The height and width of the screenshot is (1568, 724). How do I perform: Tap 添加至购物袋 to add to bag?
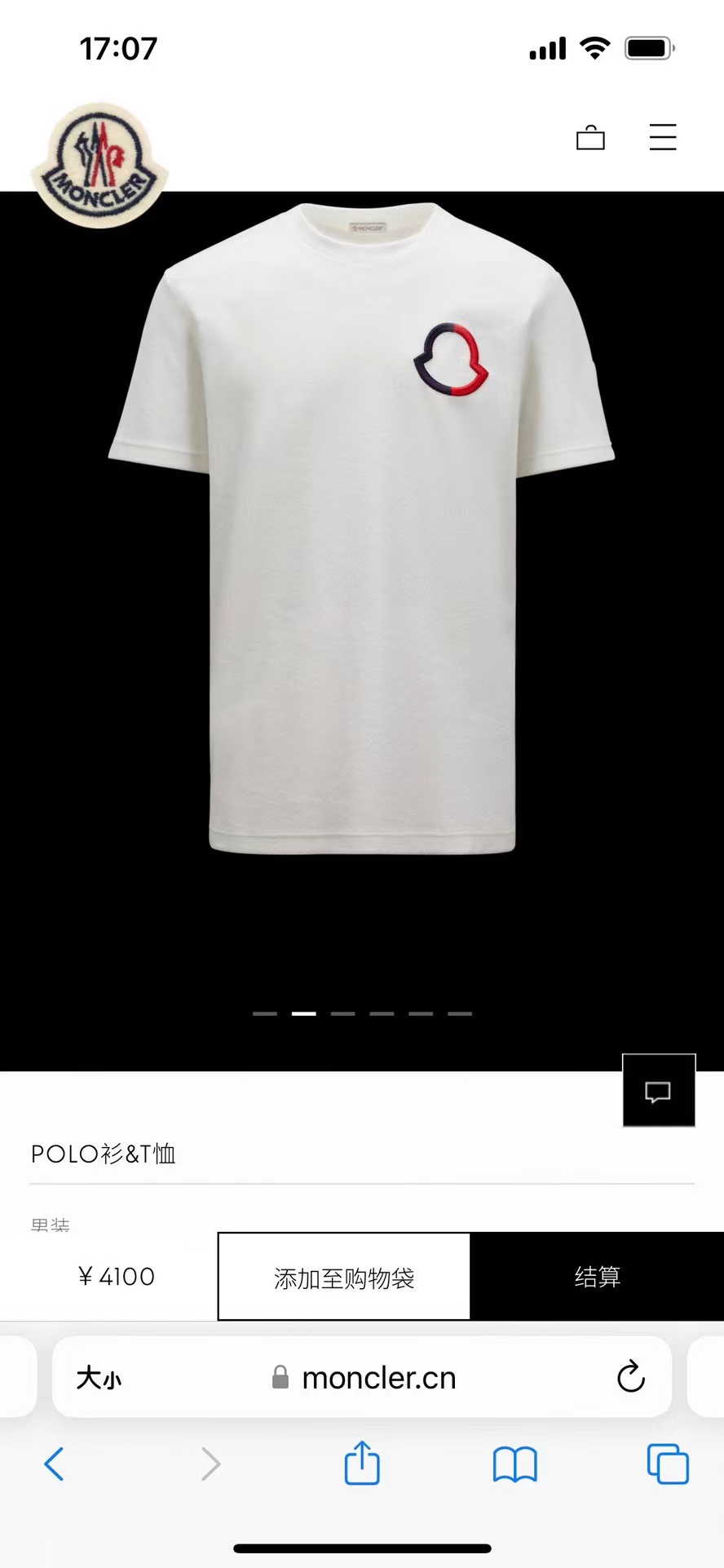click(344, 1277)
